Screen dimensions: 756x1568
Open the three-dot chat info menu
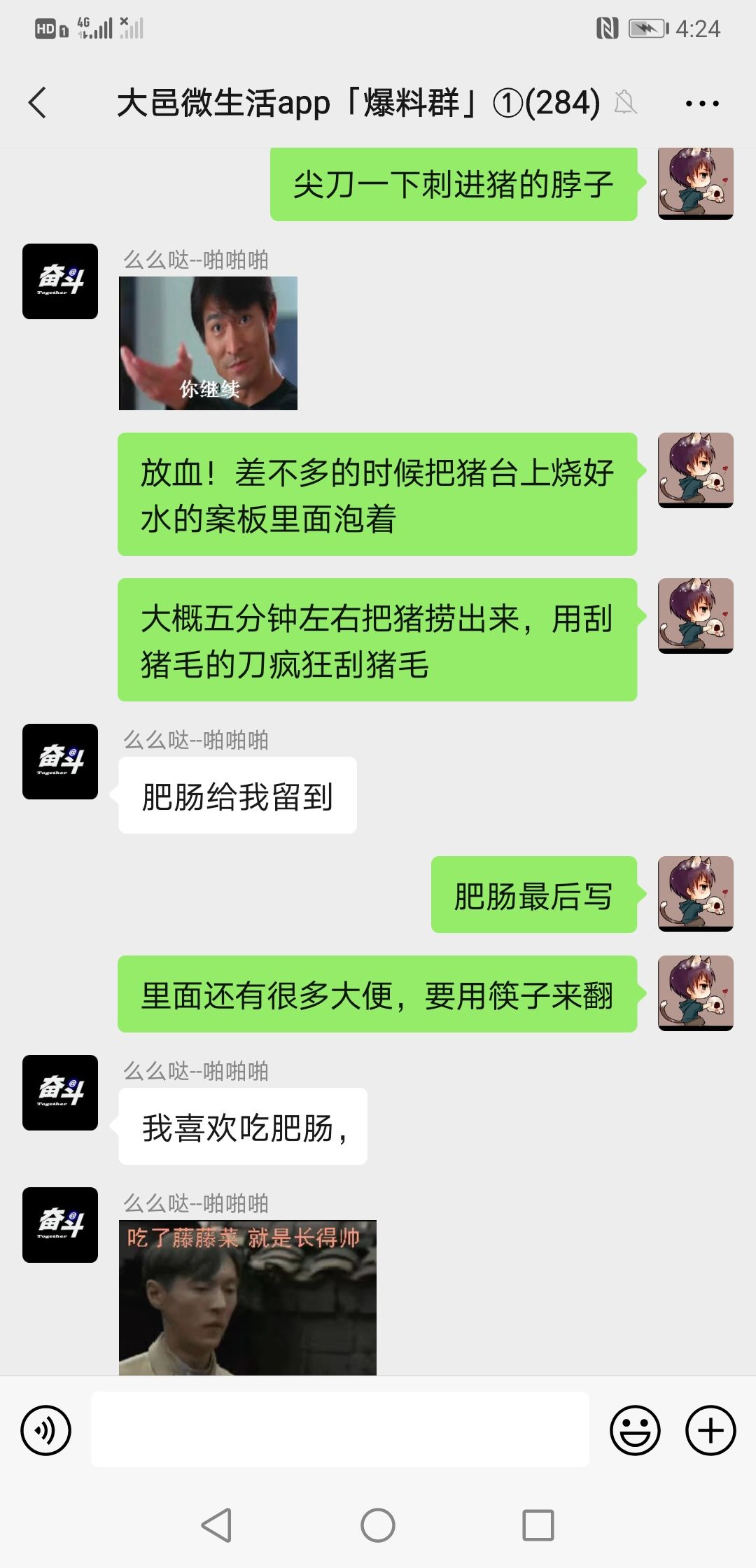[x=702, y=104]
